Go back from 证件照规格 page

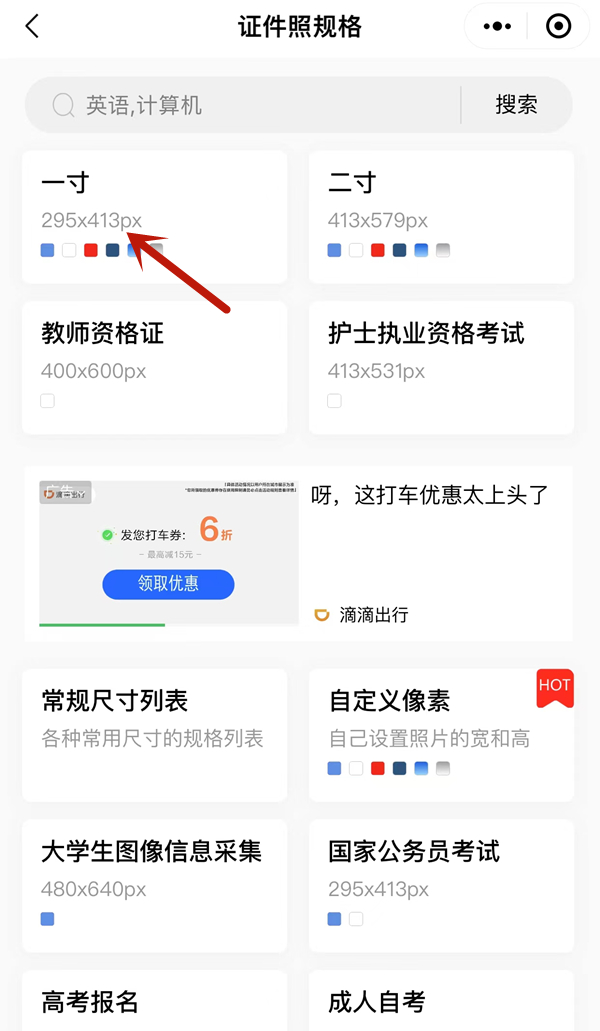pyautogui.click(x=32, y=27)
